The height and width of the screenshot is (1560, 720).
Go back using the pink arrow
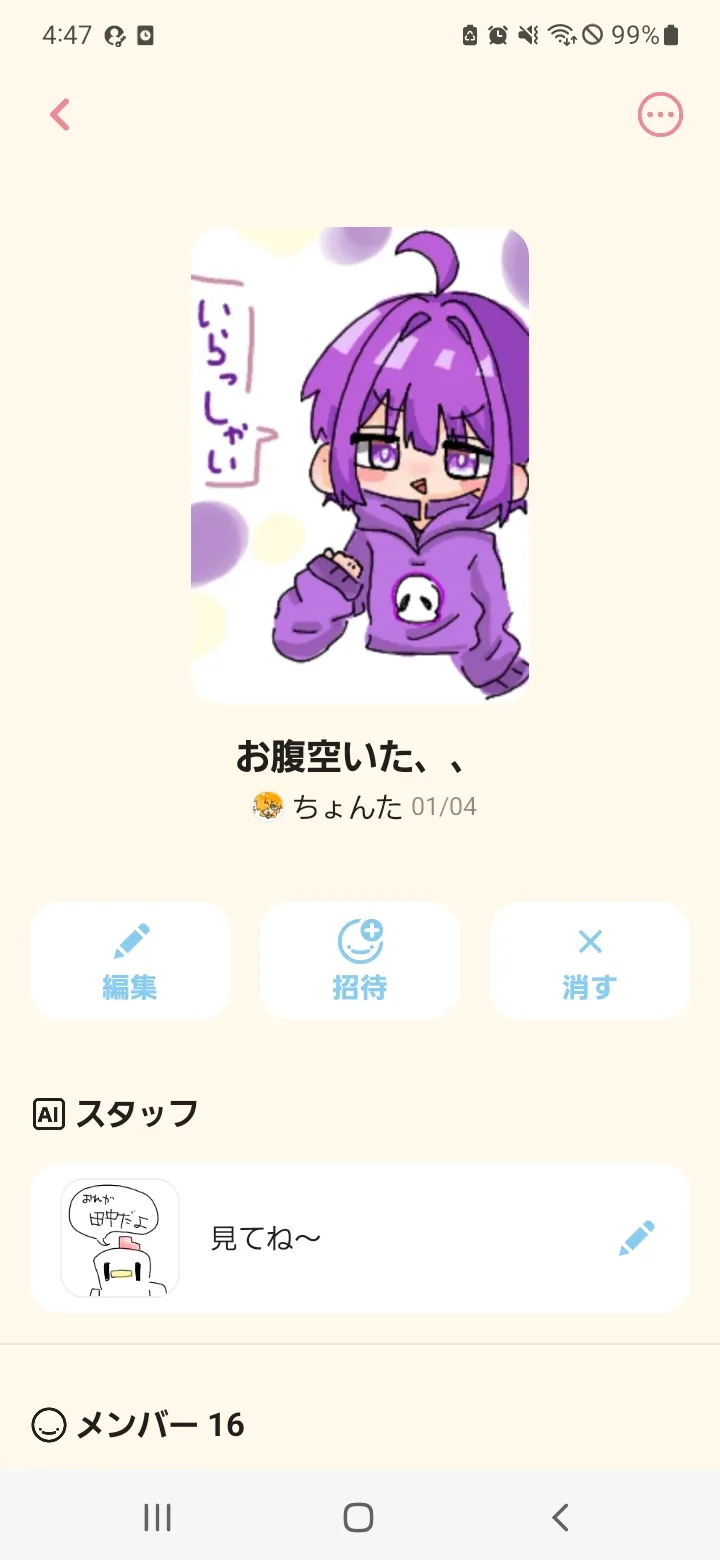click(60, 115)
